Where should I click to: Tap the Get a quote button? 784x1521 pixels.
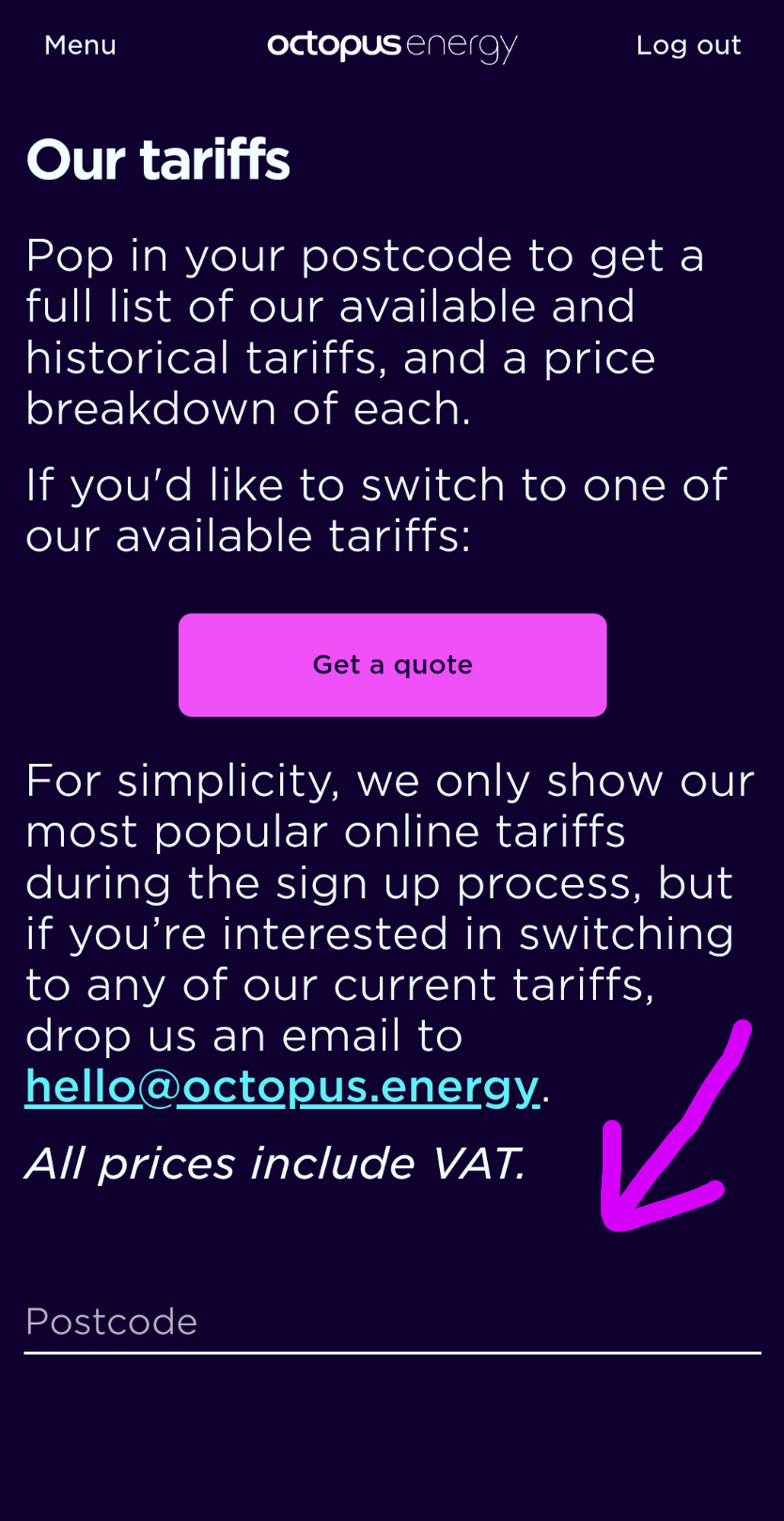(392, 665)
